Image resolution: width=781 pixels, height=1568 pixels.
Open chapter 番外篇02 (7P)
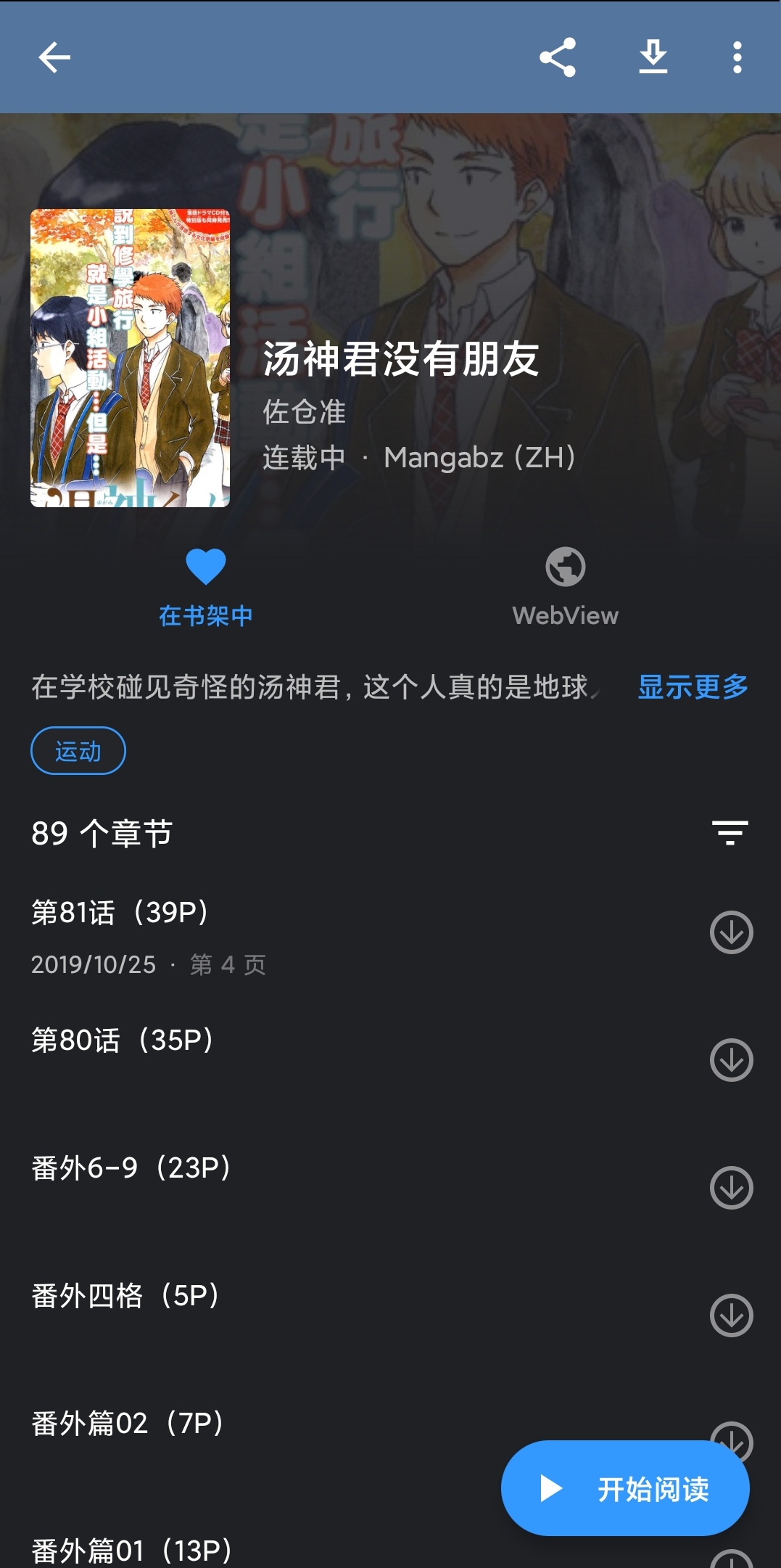click(x=254, y=1424)
